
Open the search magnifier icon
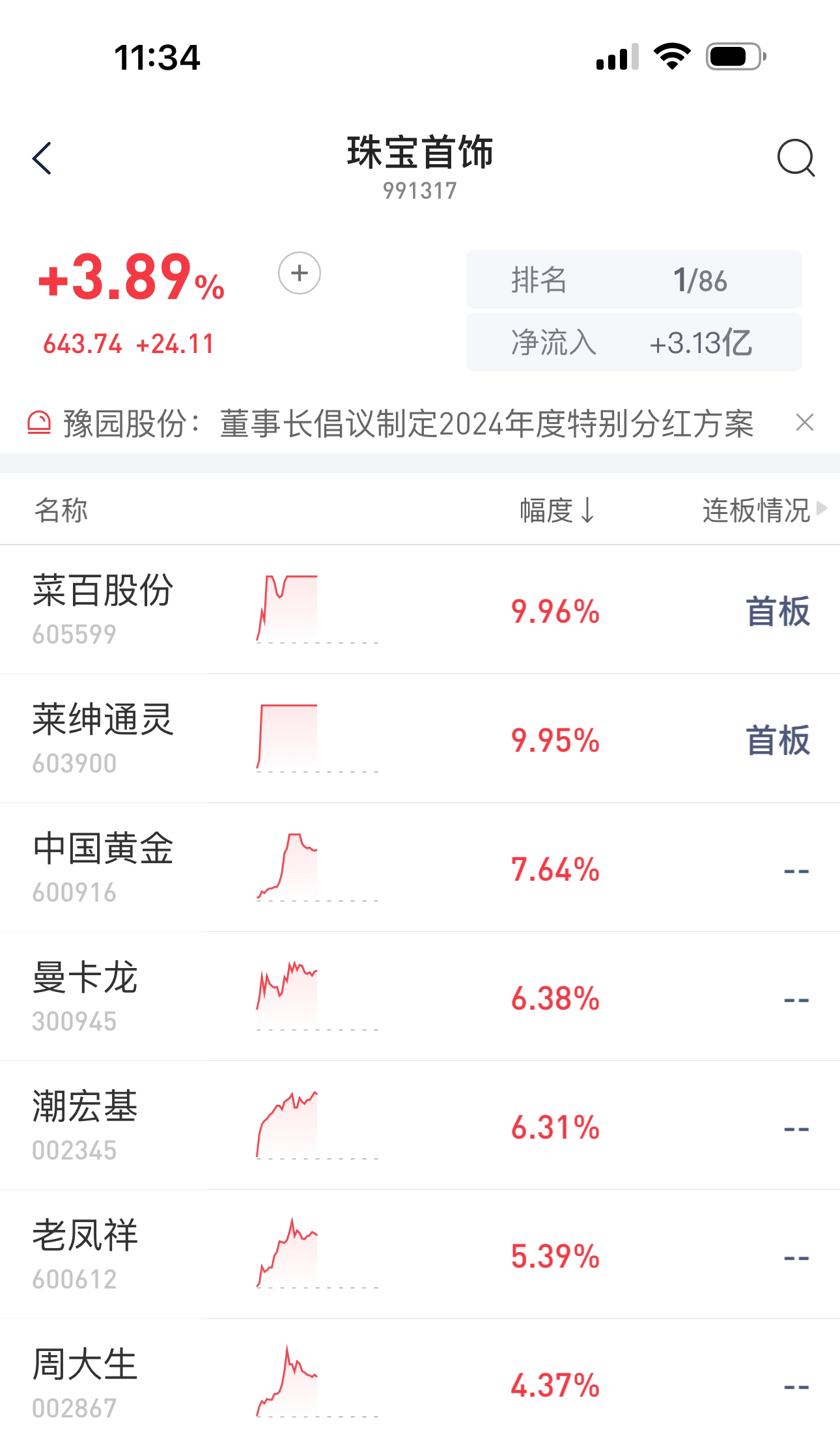[x=796, y=158]
